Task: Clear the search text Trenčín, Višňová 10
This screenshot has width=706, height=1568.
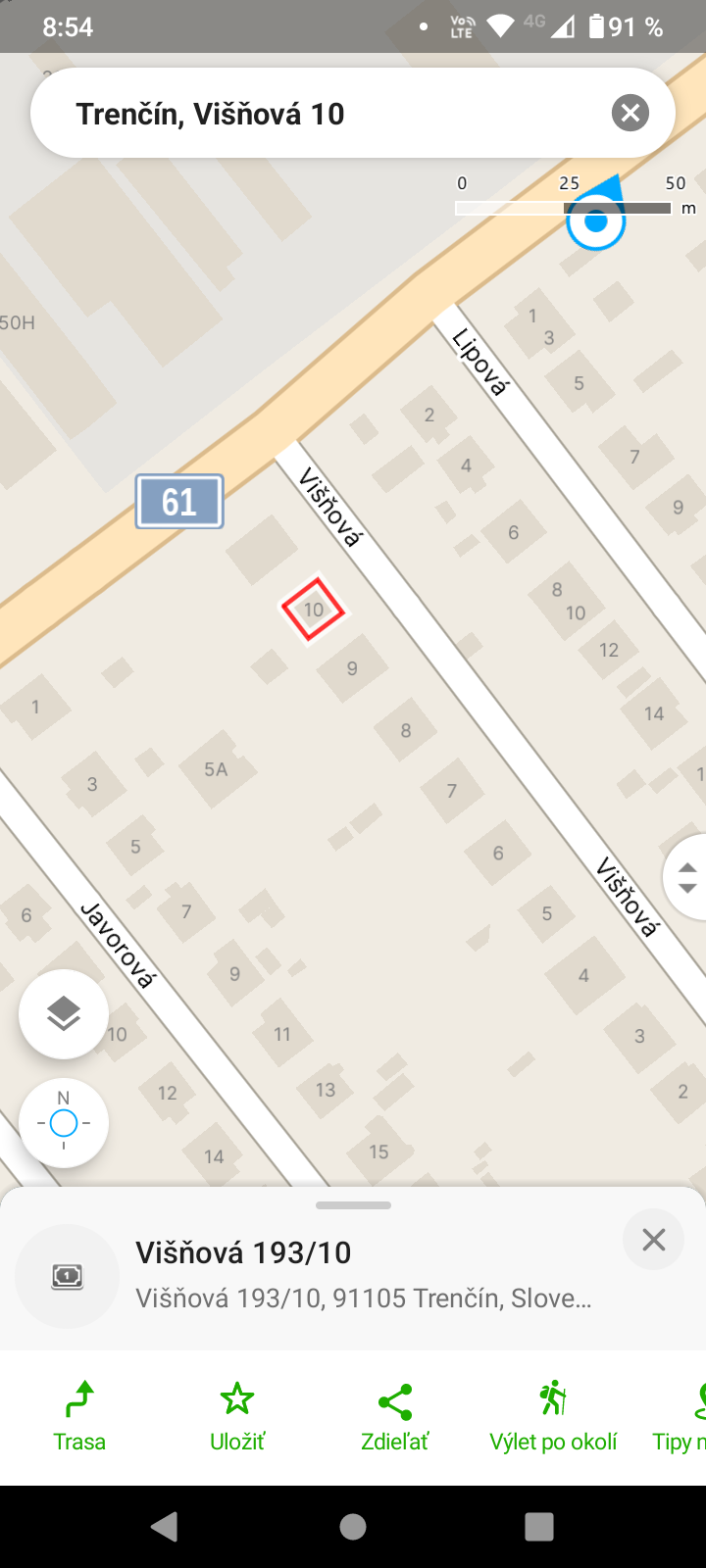Action: coord(630,114)
